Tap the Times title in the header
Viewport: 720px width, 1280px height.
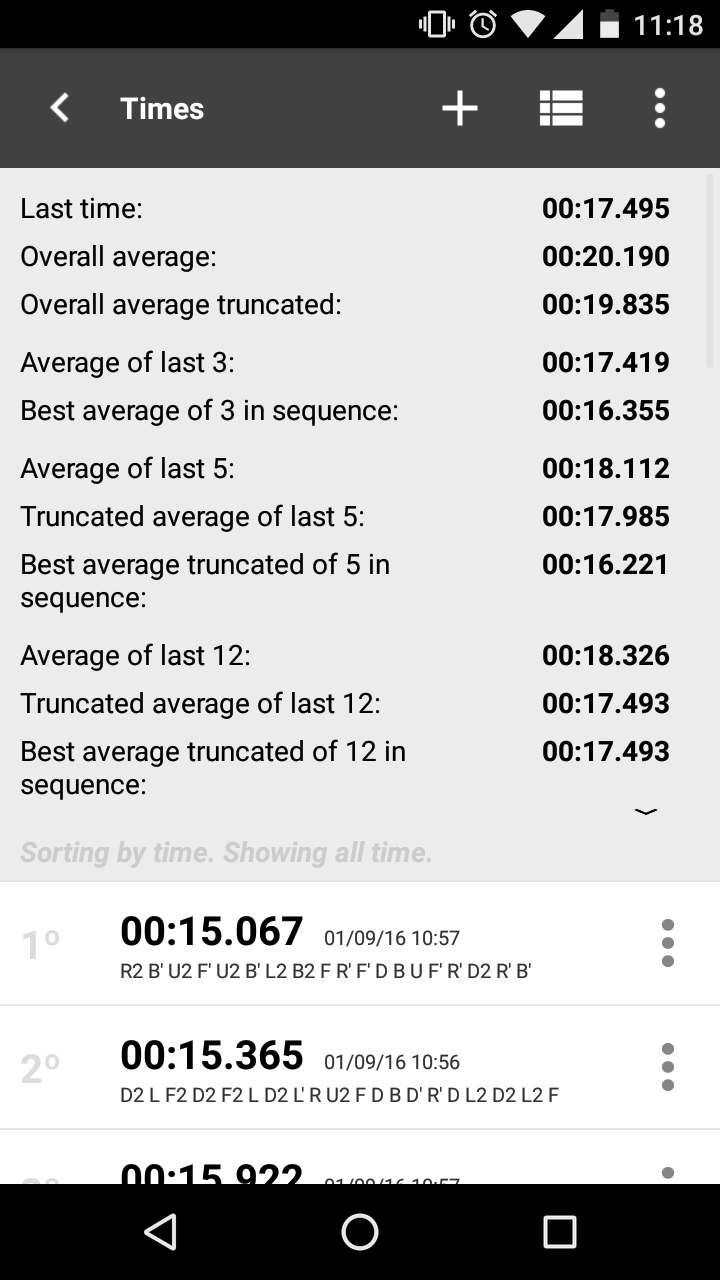pos(161,108)
